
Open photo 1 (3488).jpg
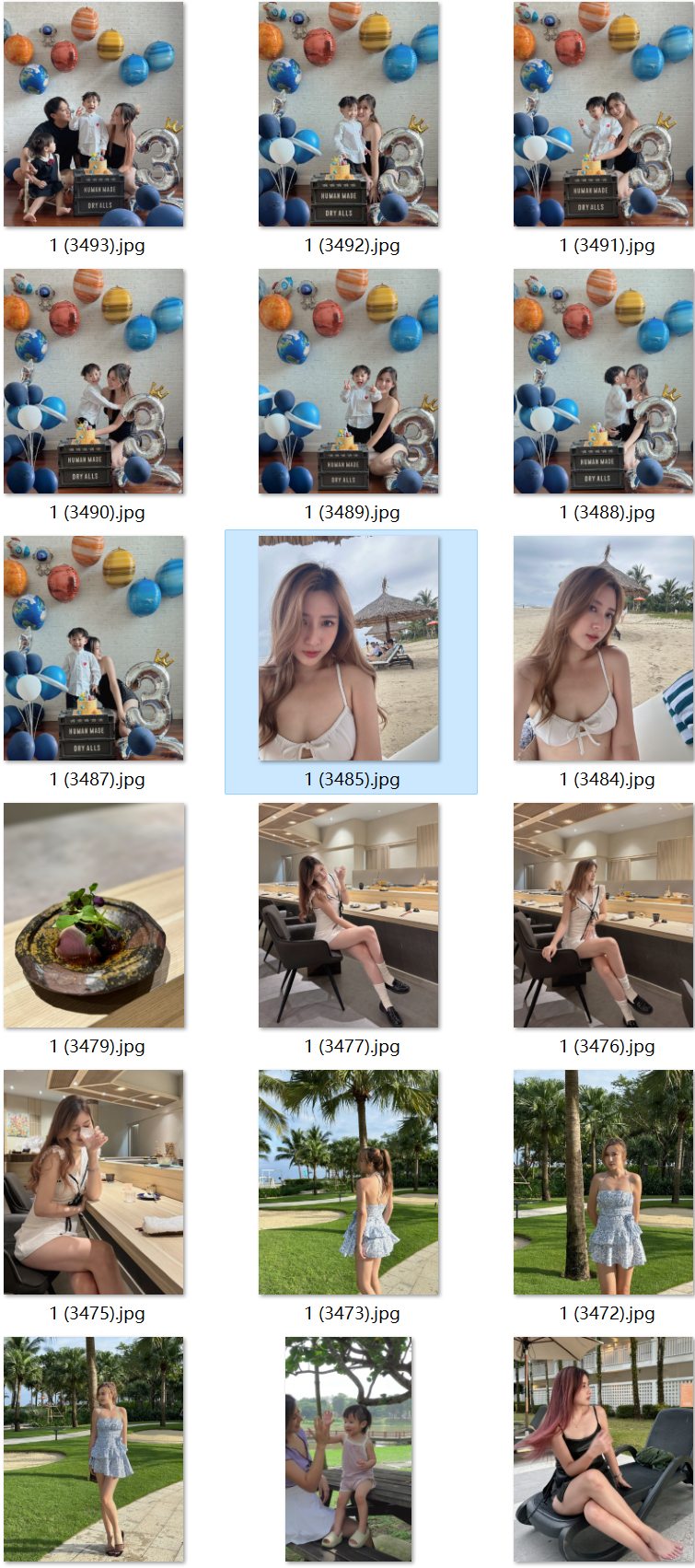tap(603, 381)
